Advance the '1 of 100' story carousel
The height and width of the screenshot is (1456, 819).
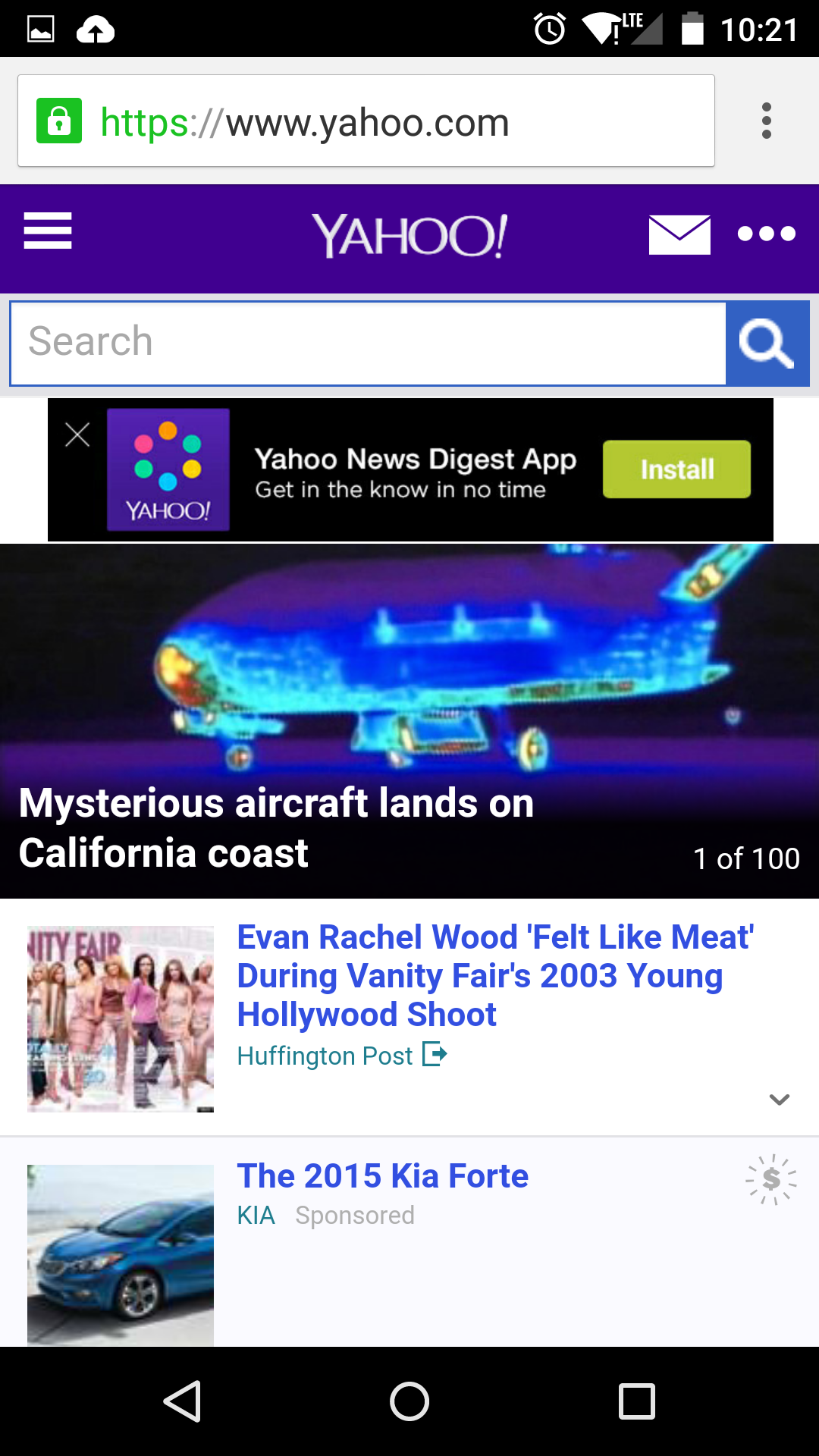[745, 858]
